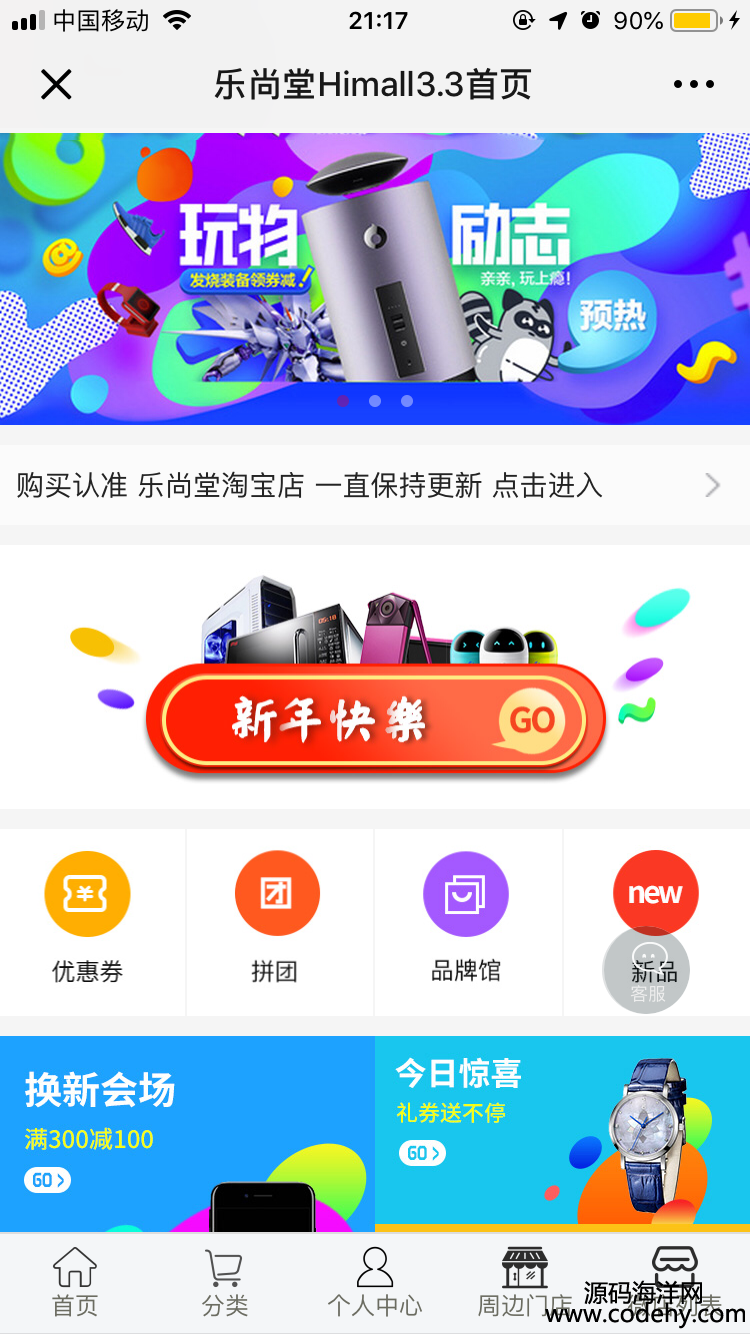Screen dimensions: 750x1334
Task: Tap the 新年快乐 GO banner
Action: 375,720
